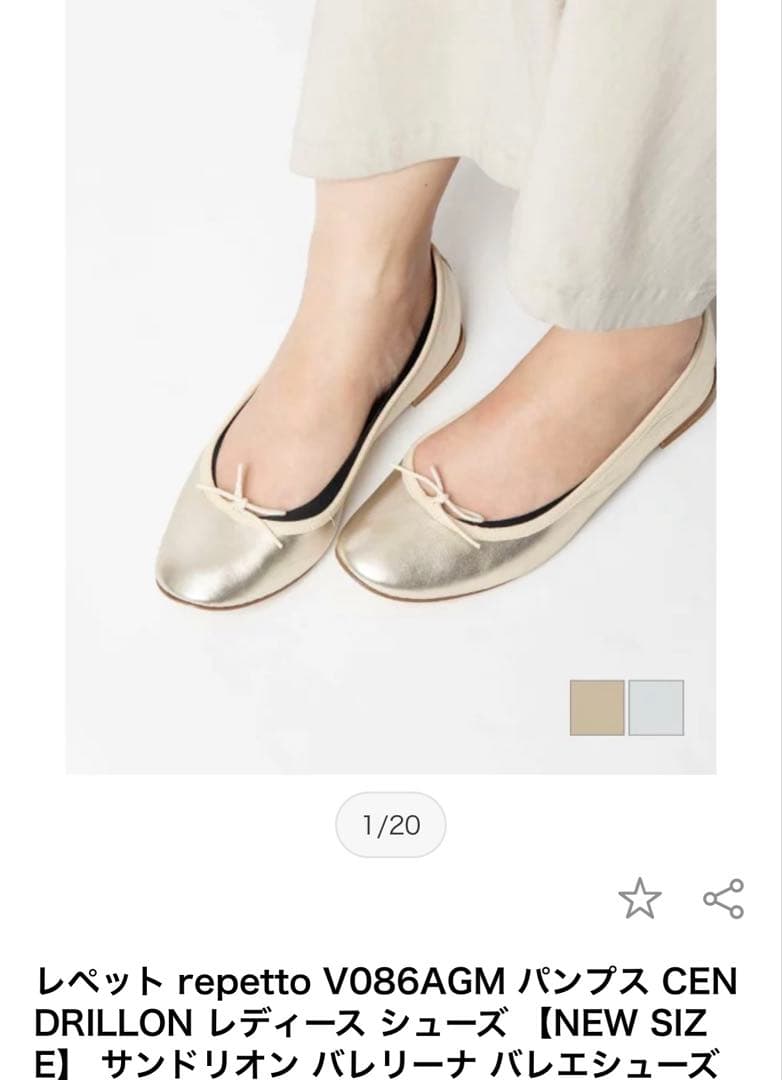This screenshot has height=1080, width=782.
Task: Open the full product title link
Action: pyautogui.click(x=391, y=1013)
